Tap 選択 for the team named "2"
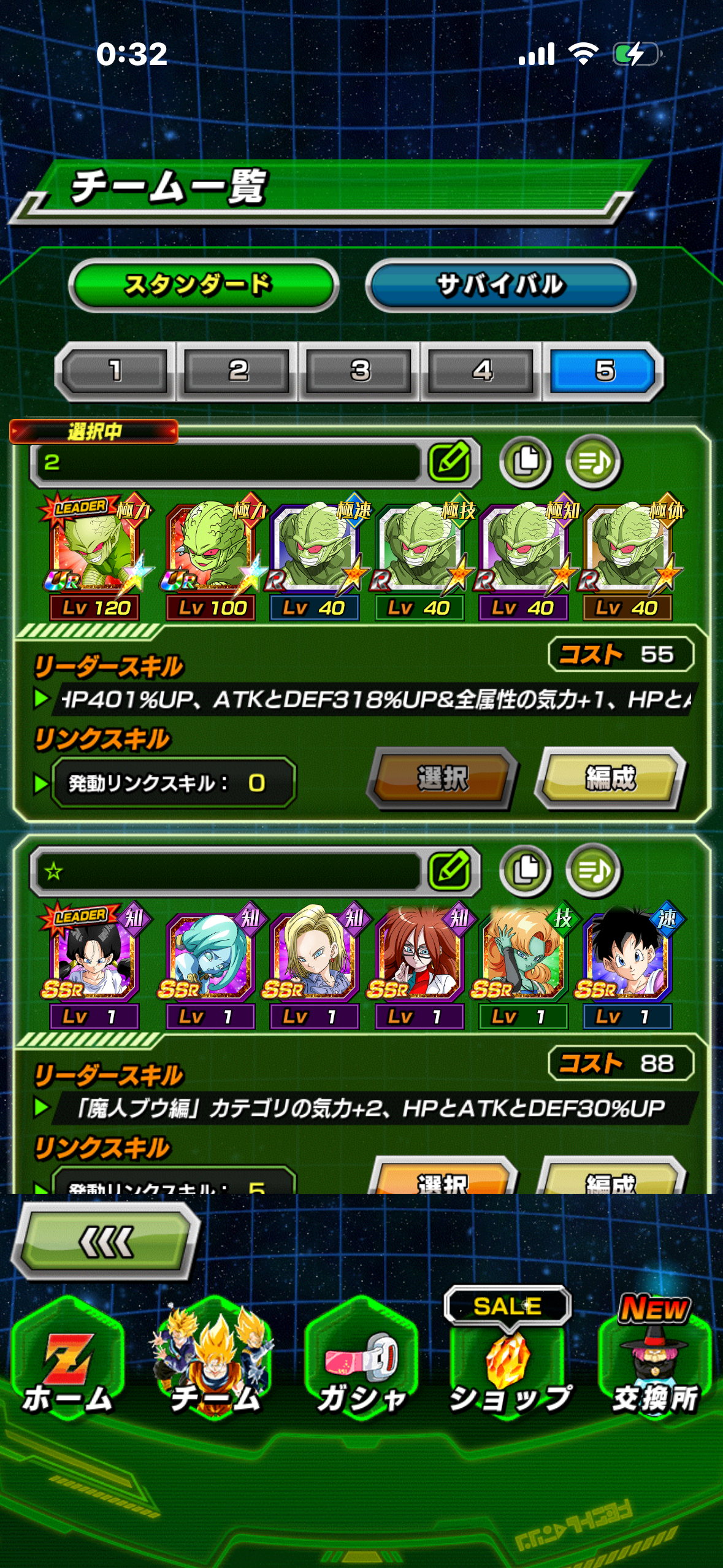Viewport: 723px width, 1568px height. 442,778
